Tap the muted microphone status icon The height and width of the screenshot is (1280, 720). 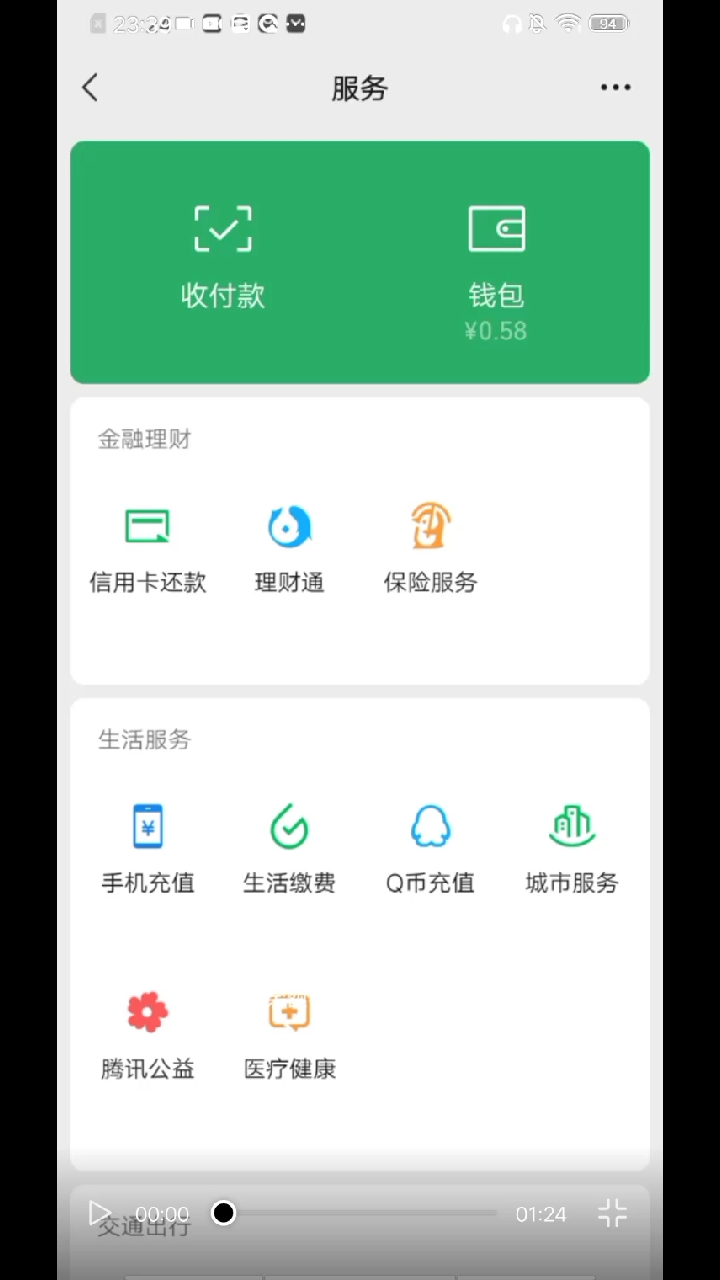click(x=537, y=24)
